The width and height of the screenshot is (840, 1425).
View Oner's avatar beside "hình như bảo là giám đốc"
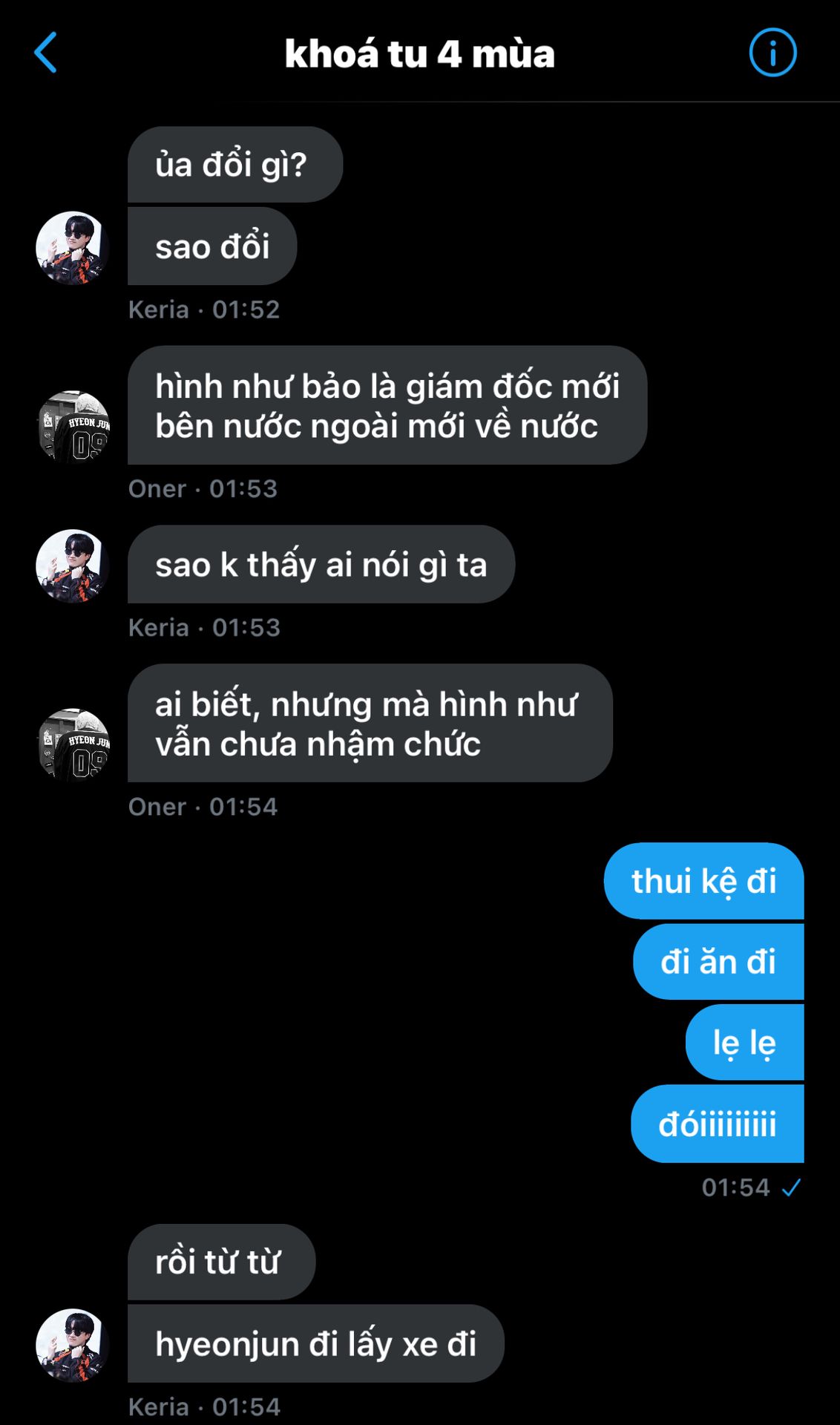tap(73, 427)
